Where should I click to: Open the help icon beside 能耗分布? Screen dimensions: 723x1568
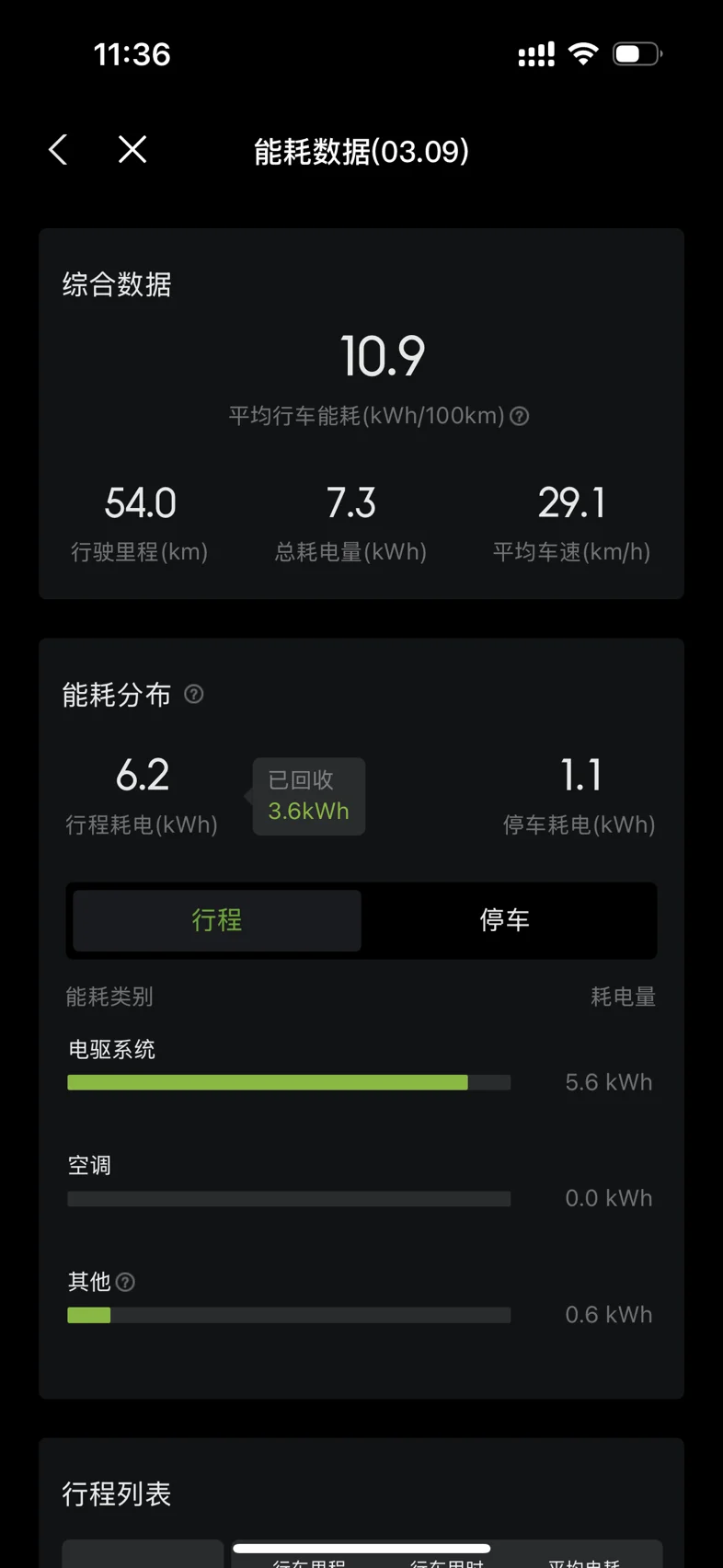(x=194, y=694)
